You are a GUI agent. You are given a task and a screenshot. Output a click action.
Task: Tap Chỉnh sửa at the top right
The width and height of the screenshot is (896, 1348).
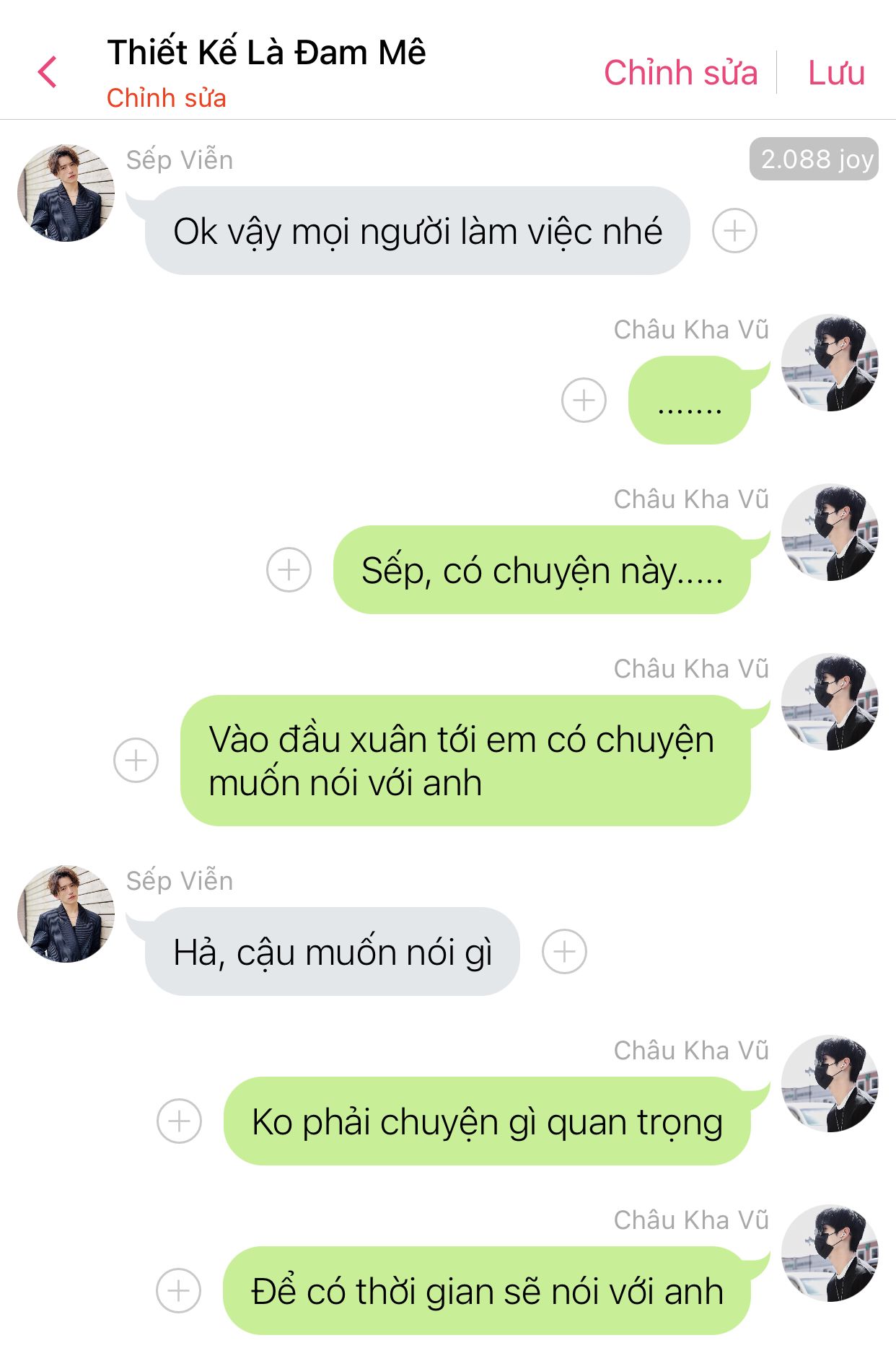click(680, 73)
